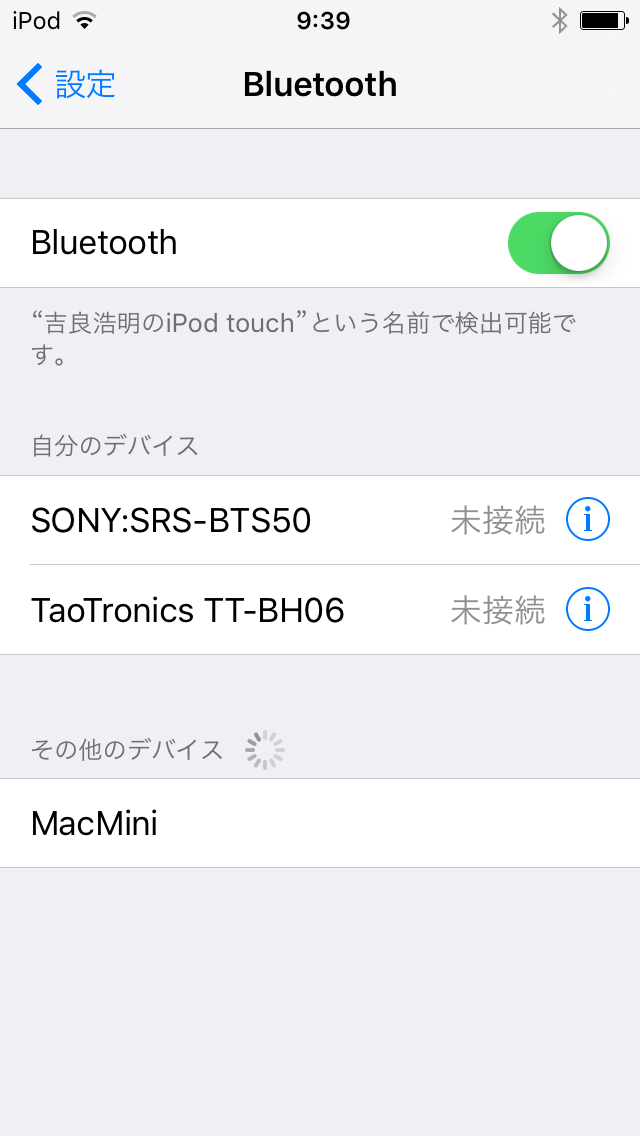Pair with MacMini device

(320, 823)
